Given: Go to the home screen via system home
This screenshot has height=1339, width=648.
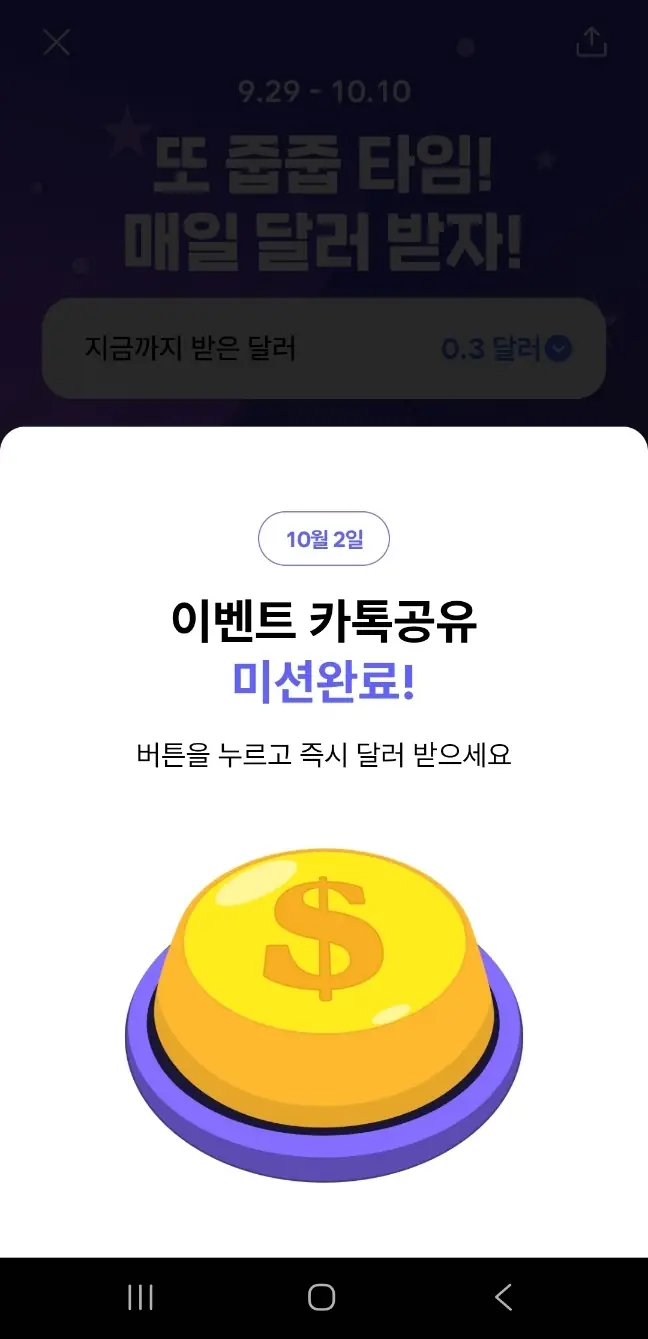Looking at the screenshot, I should (321, 1297).
